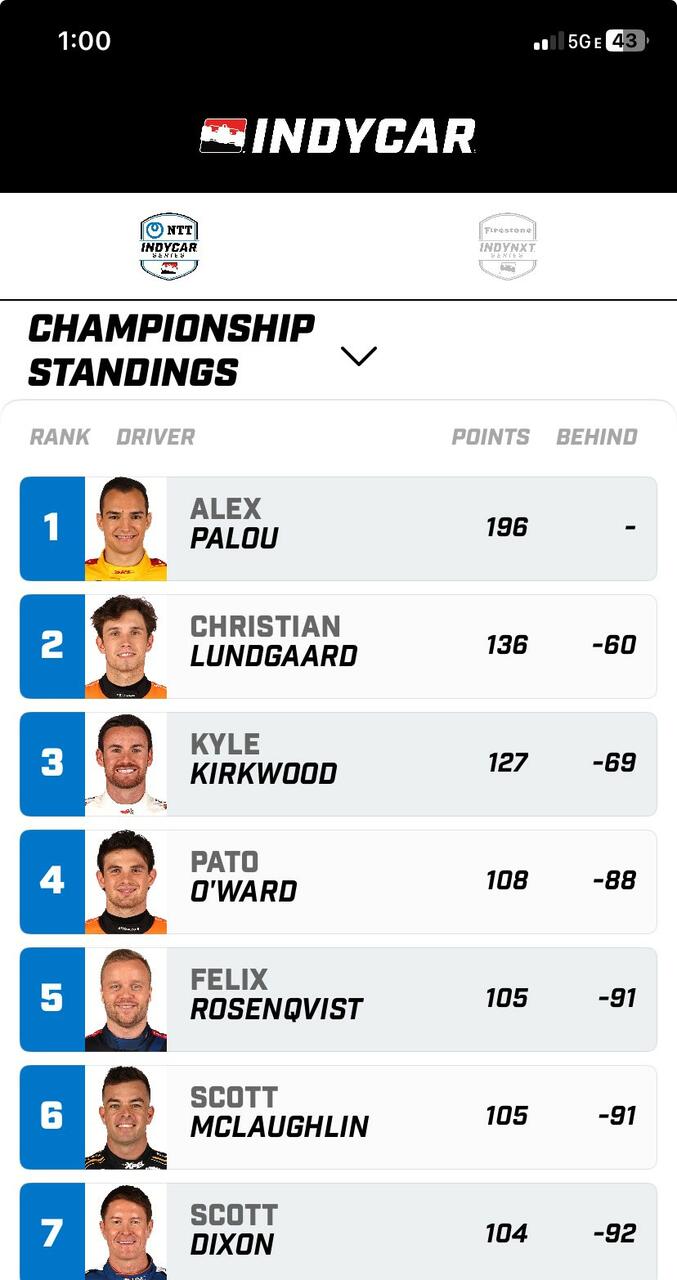View Kyle Kirkwood's standings entry
This screenshot has width=677, height=1280.
(338, 764)
